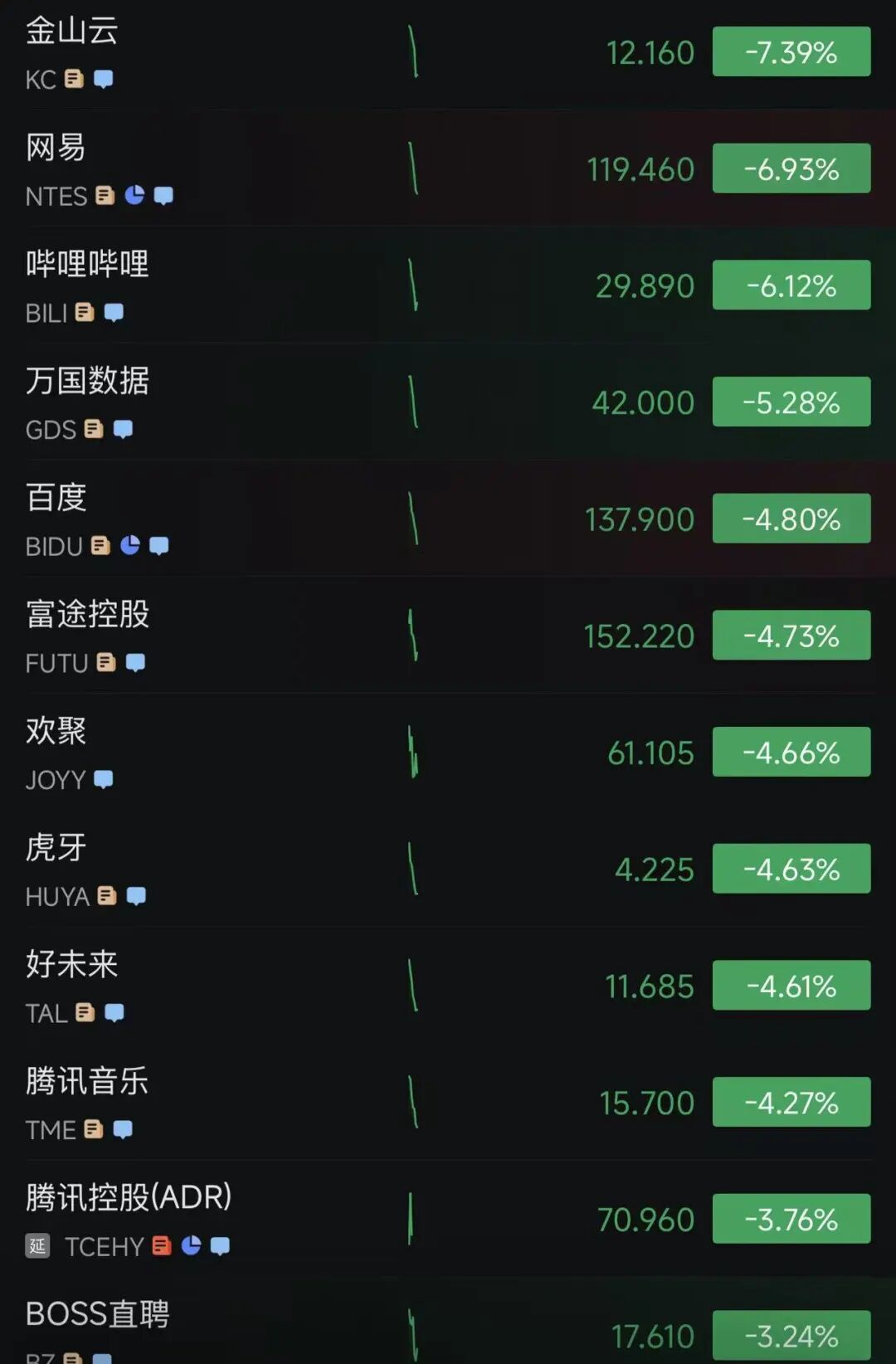
Task: View the 哔哩哔哩 BILI quote
Action: pos(249,287)
